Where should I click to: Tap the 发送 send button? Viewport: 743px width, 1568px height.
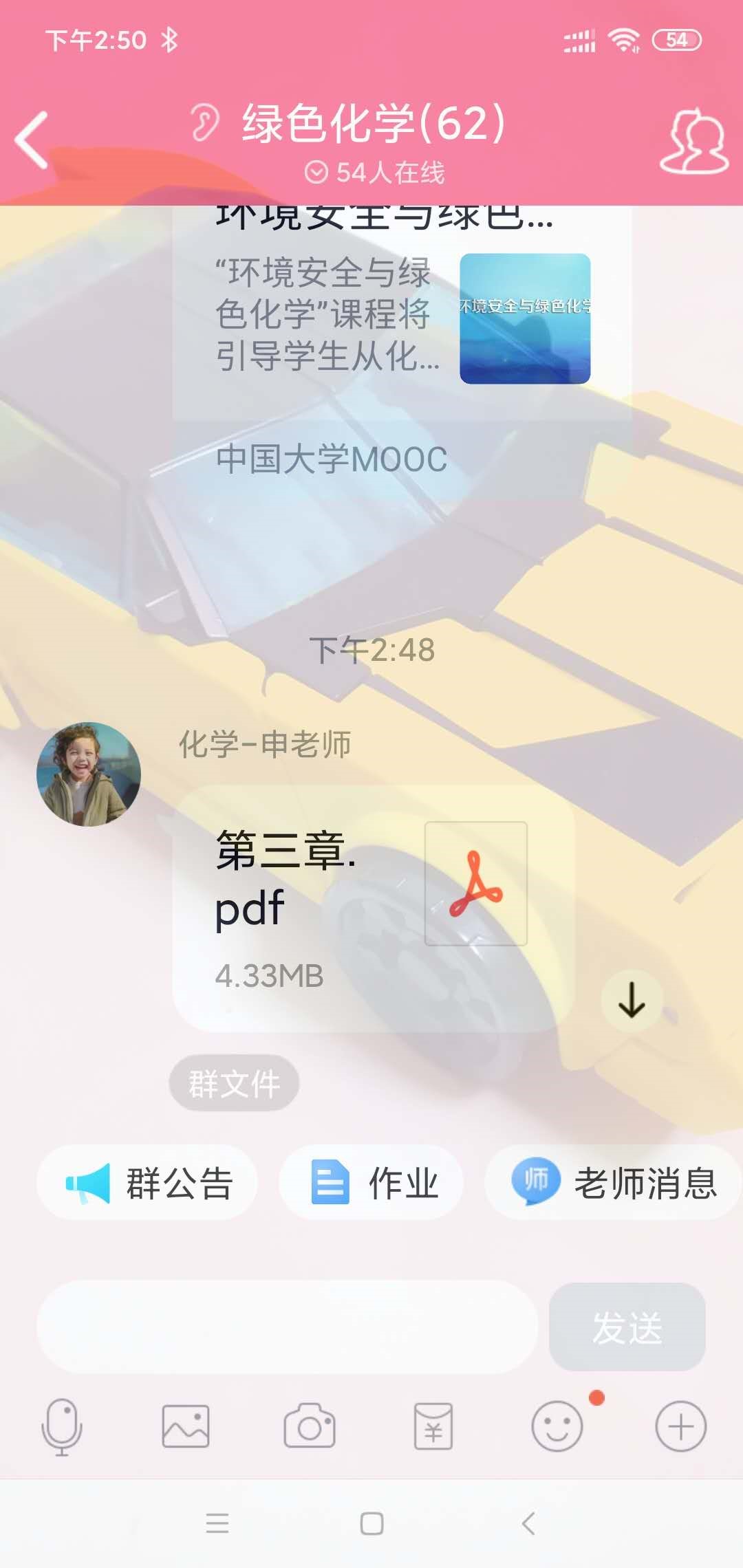[x=627, y=1327]
